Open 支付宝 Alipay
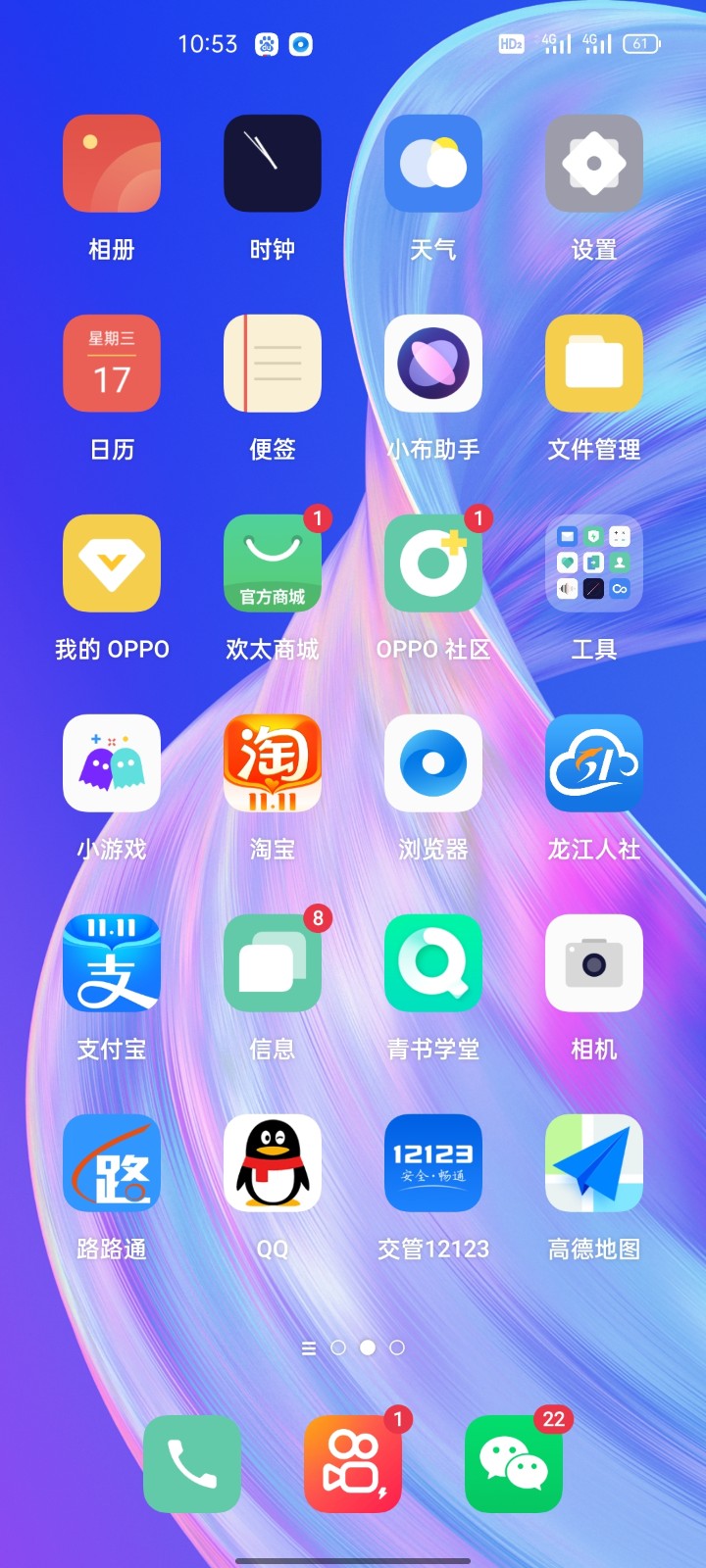 112,963
